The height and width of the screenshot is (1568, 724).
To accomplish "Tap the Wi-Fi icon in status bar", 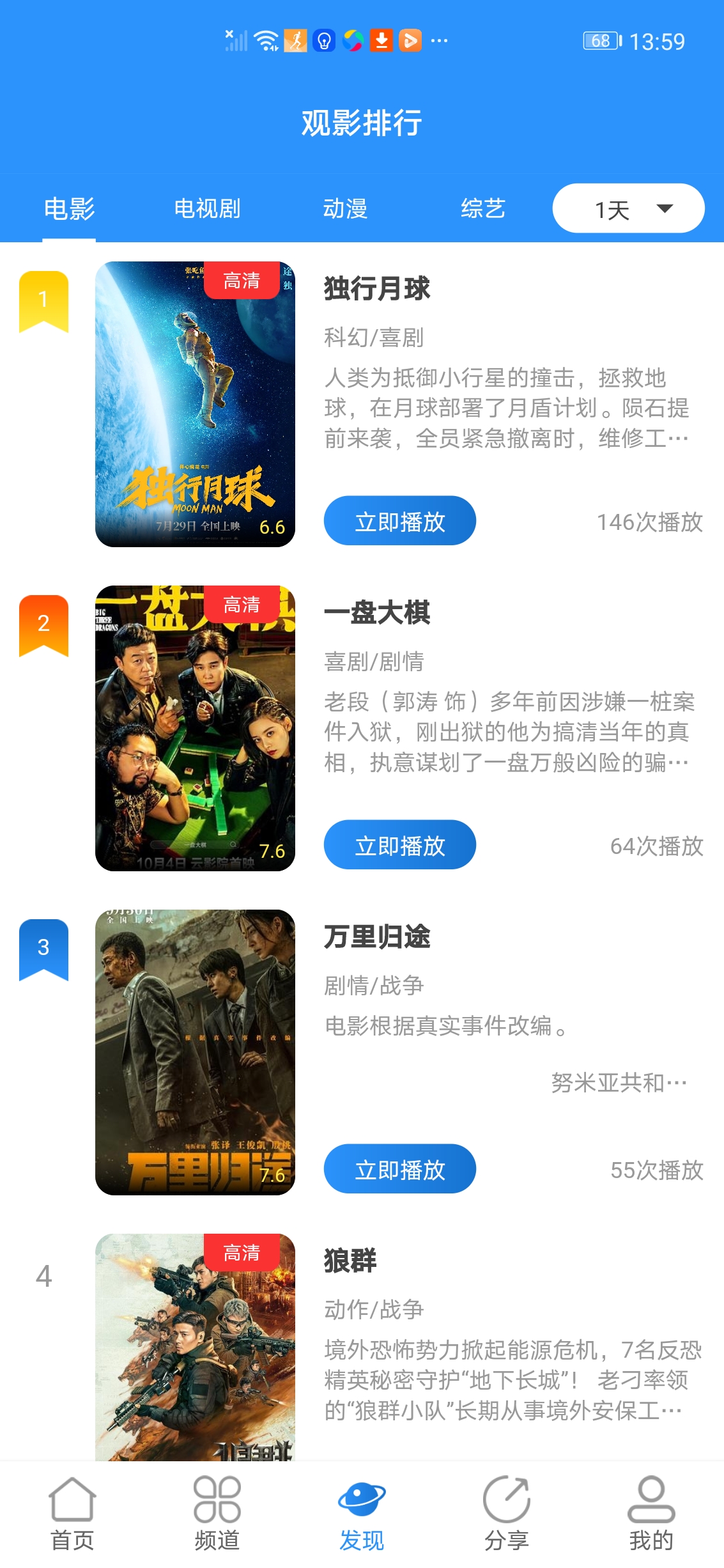I will pyautogui.click(x=265, y=40).
